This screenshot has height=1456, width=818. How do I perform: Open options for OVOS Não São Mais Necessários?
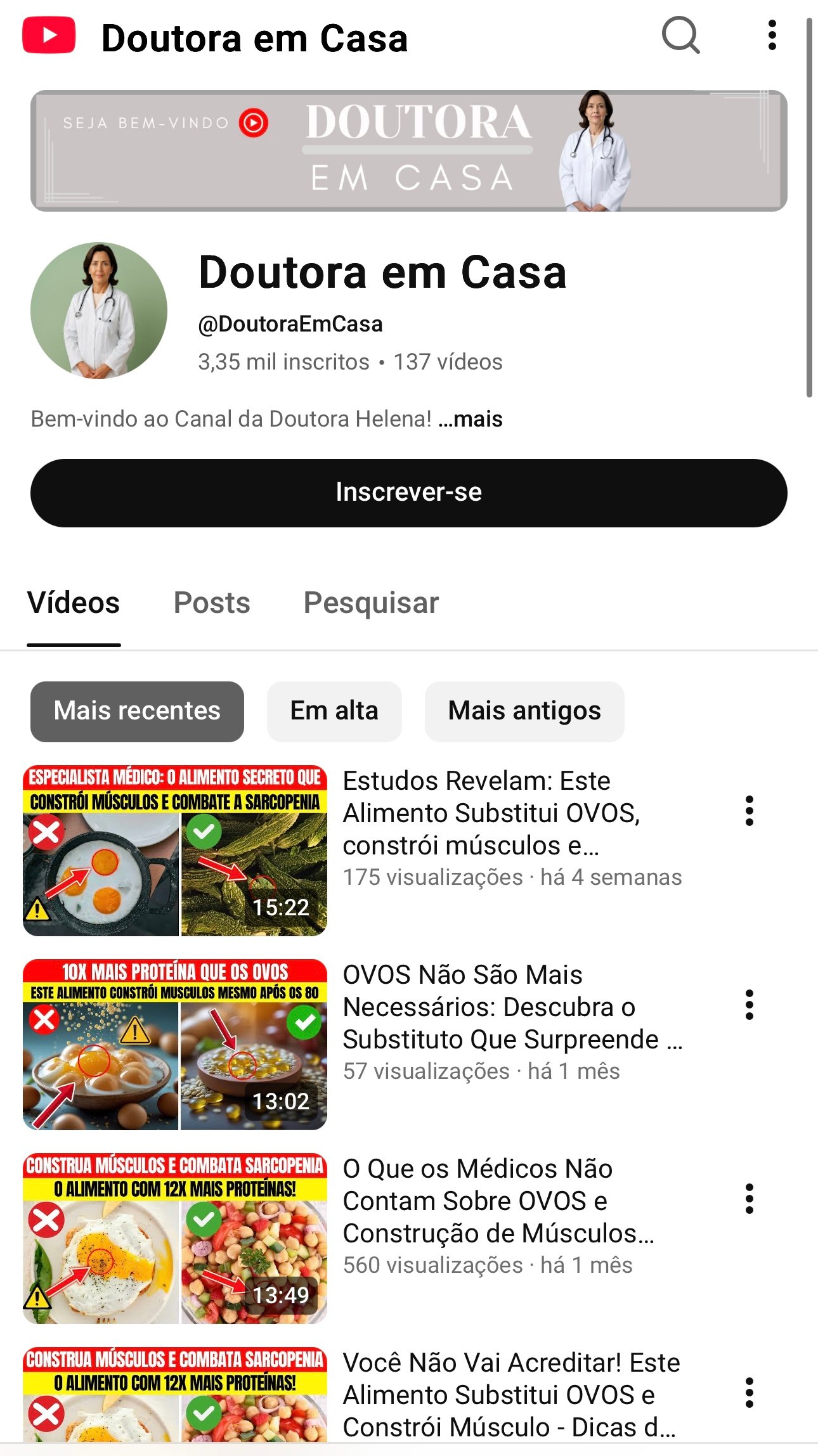[749, 1005]
